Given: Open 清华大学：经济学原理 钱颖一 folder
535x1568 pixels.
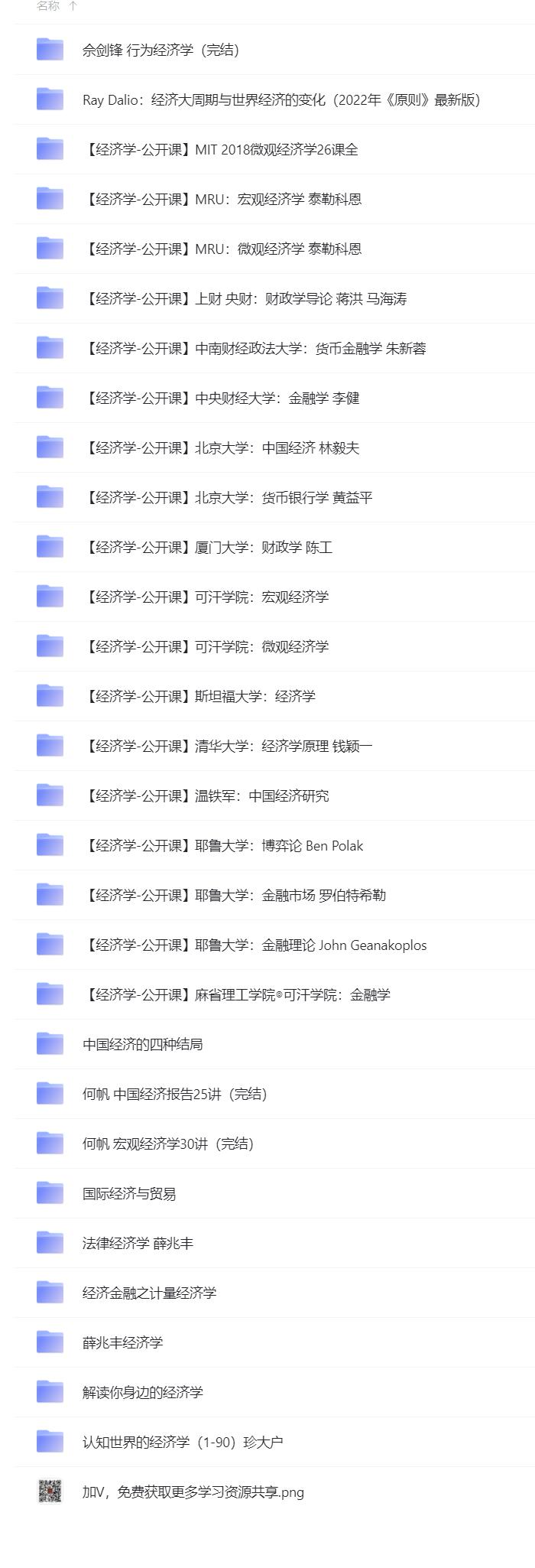Looking at the screenshot, I should (x=227, y=746).
